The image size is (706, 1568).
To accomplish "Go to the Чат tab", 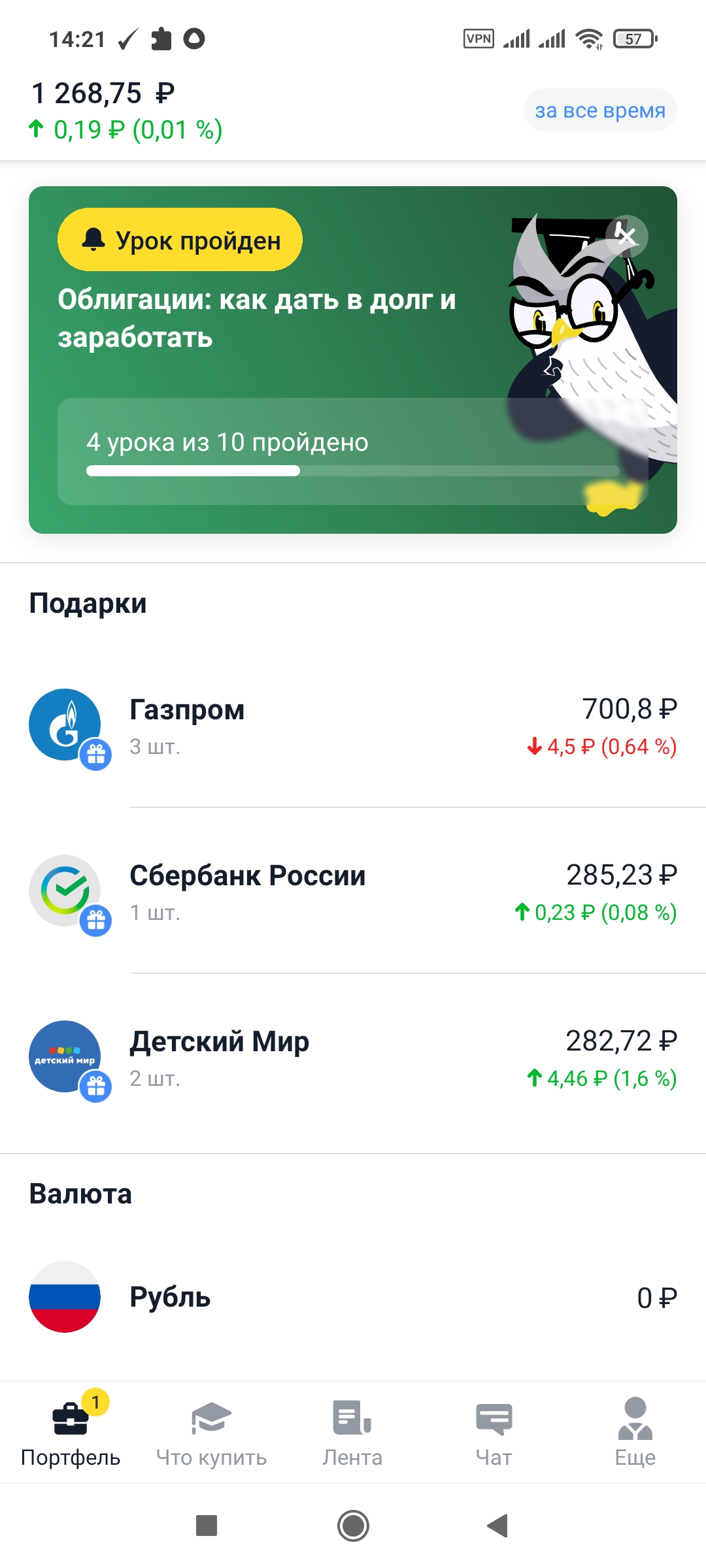I will (494, 1432).
